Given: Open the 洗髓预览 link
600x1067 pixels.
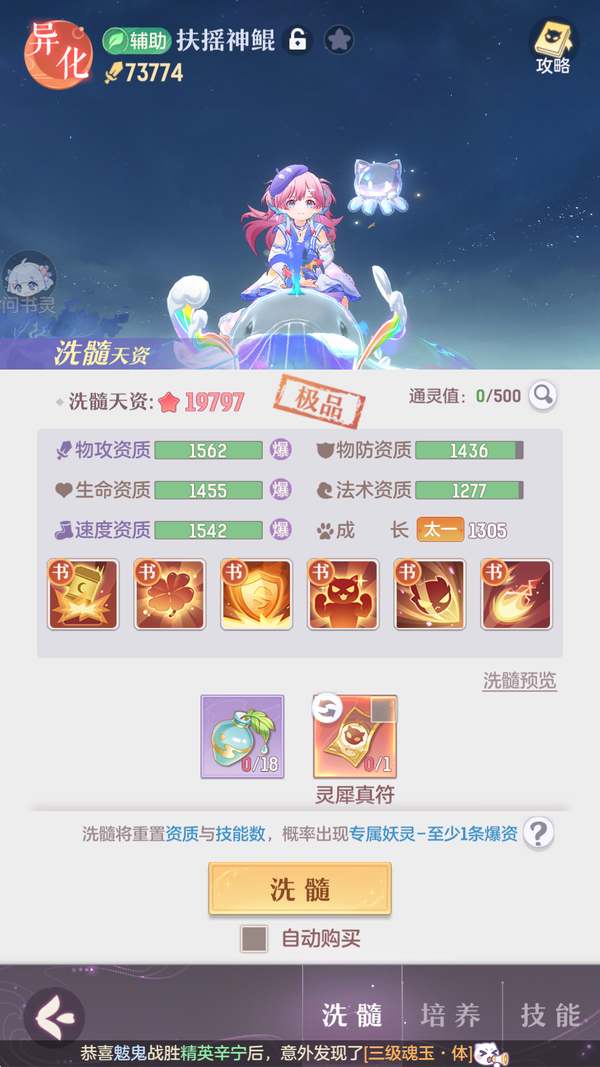Looking at the screenshot, I should 519,681.
